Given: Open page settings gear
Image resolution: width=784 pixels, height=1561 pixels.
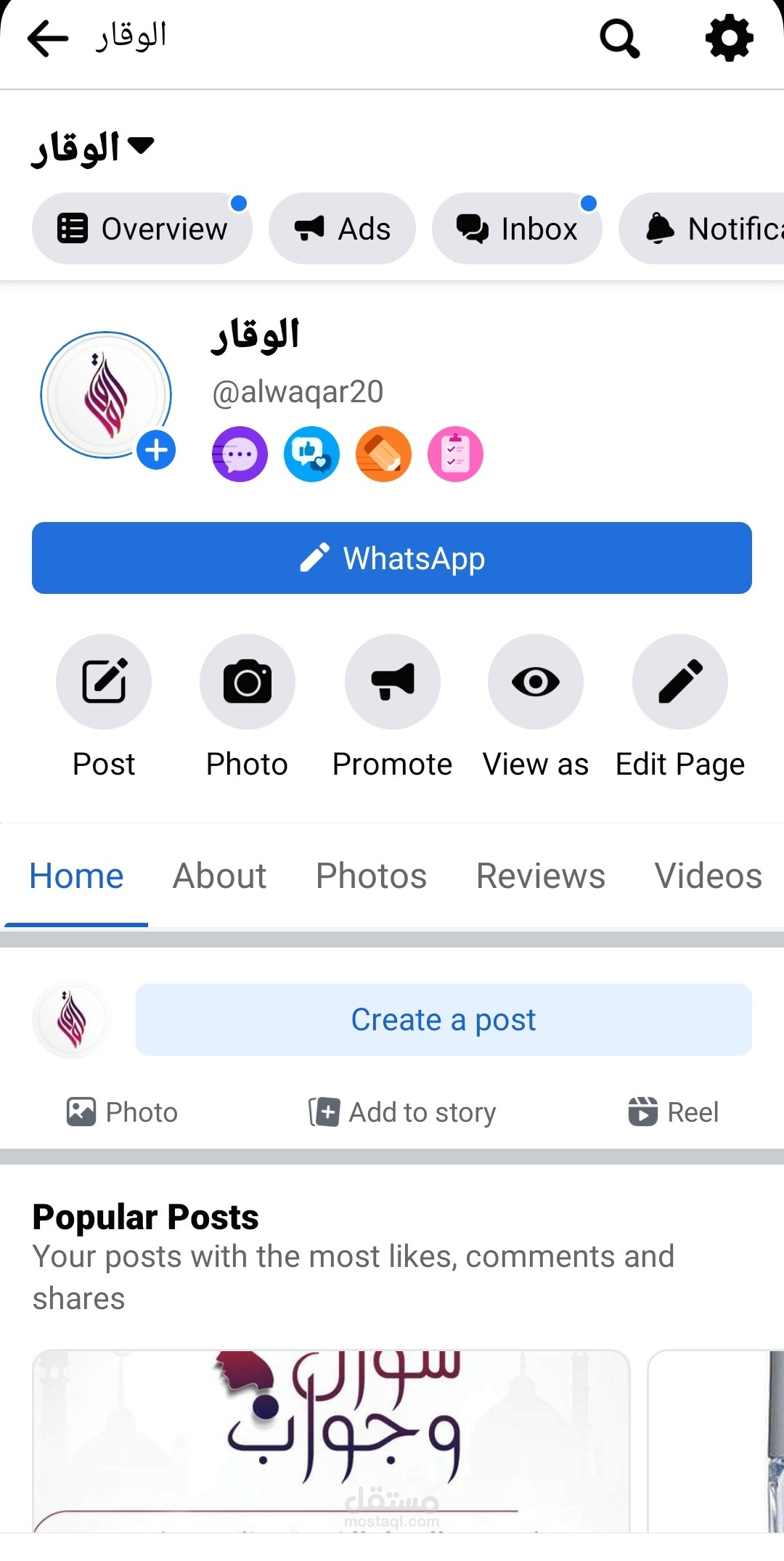Looking at the screenshot, I should point(730,38).
